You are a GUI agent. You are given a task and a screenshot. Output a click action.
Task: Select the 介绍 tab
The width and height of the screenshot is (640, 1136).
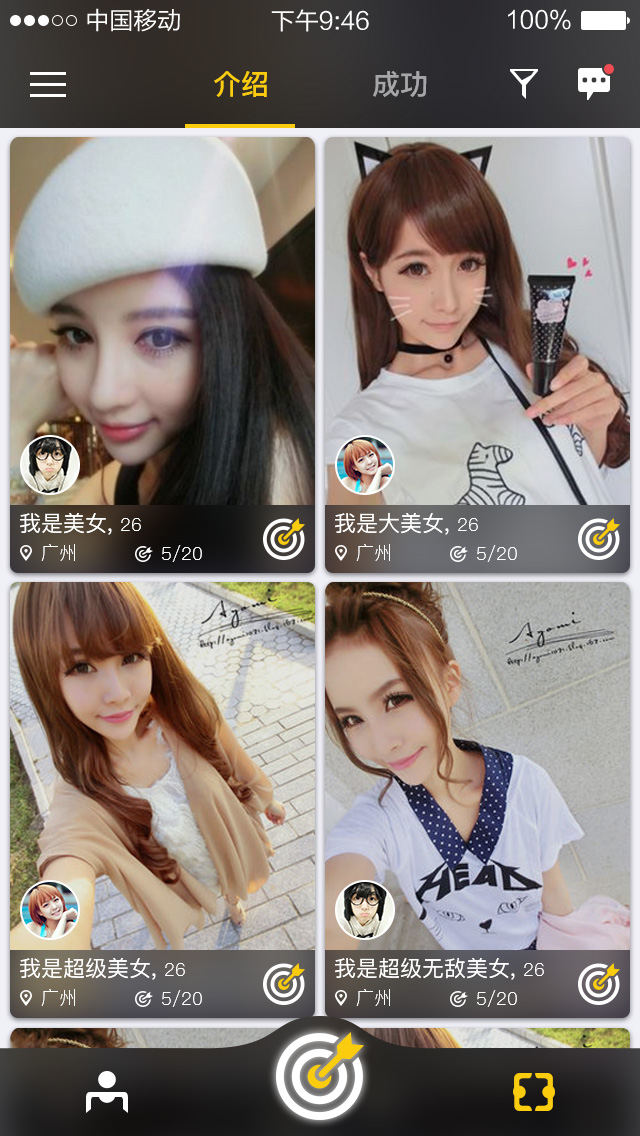click(x=240, y=85)
